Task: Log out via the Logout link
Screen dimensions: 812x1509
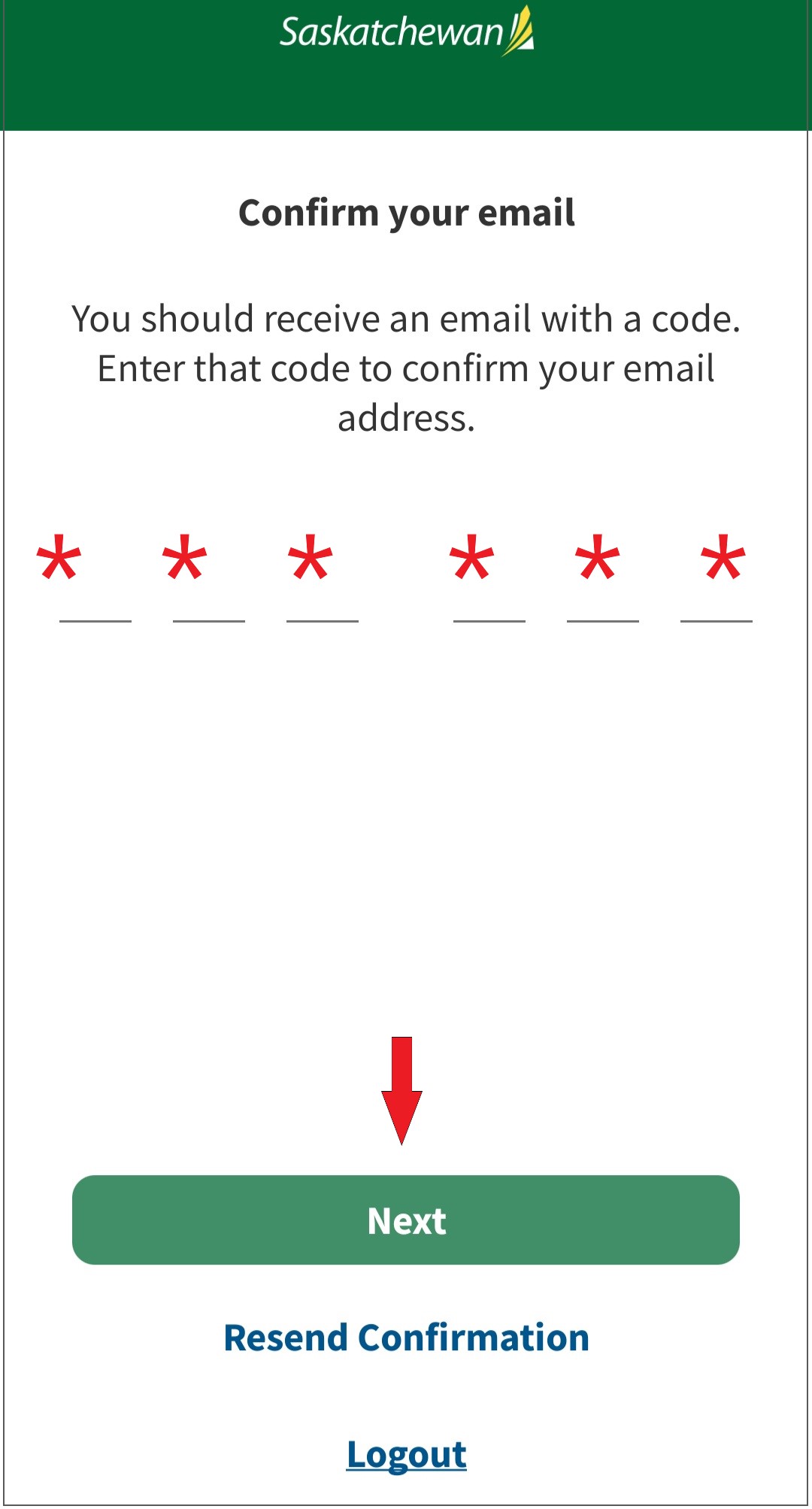Action: pos(406,1454)
